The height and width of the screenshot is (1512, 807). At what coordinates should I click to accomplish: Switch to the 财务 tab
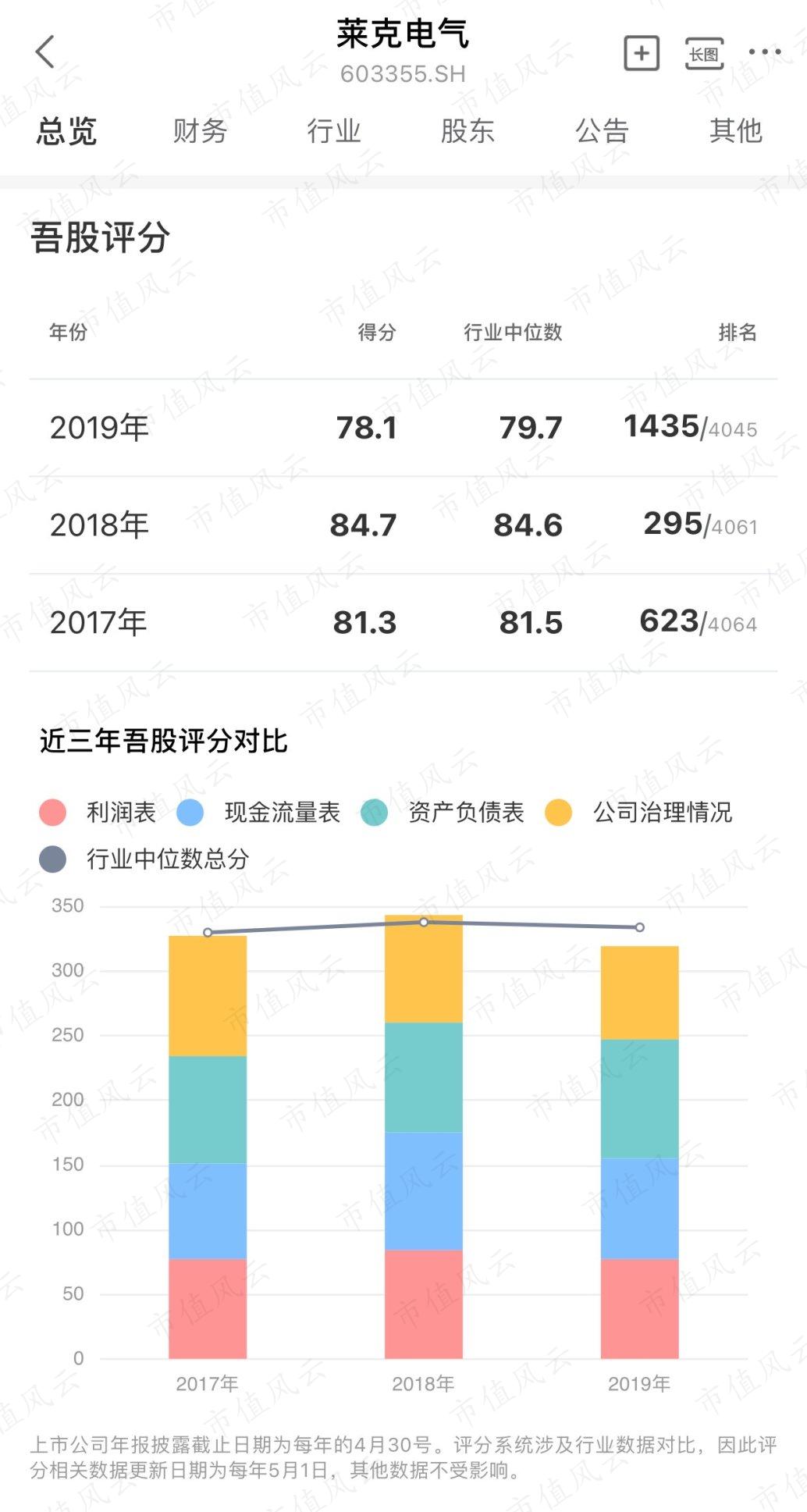pos(200,131)
